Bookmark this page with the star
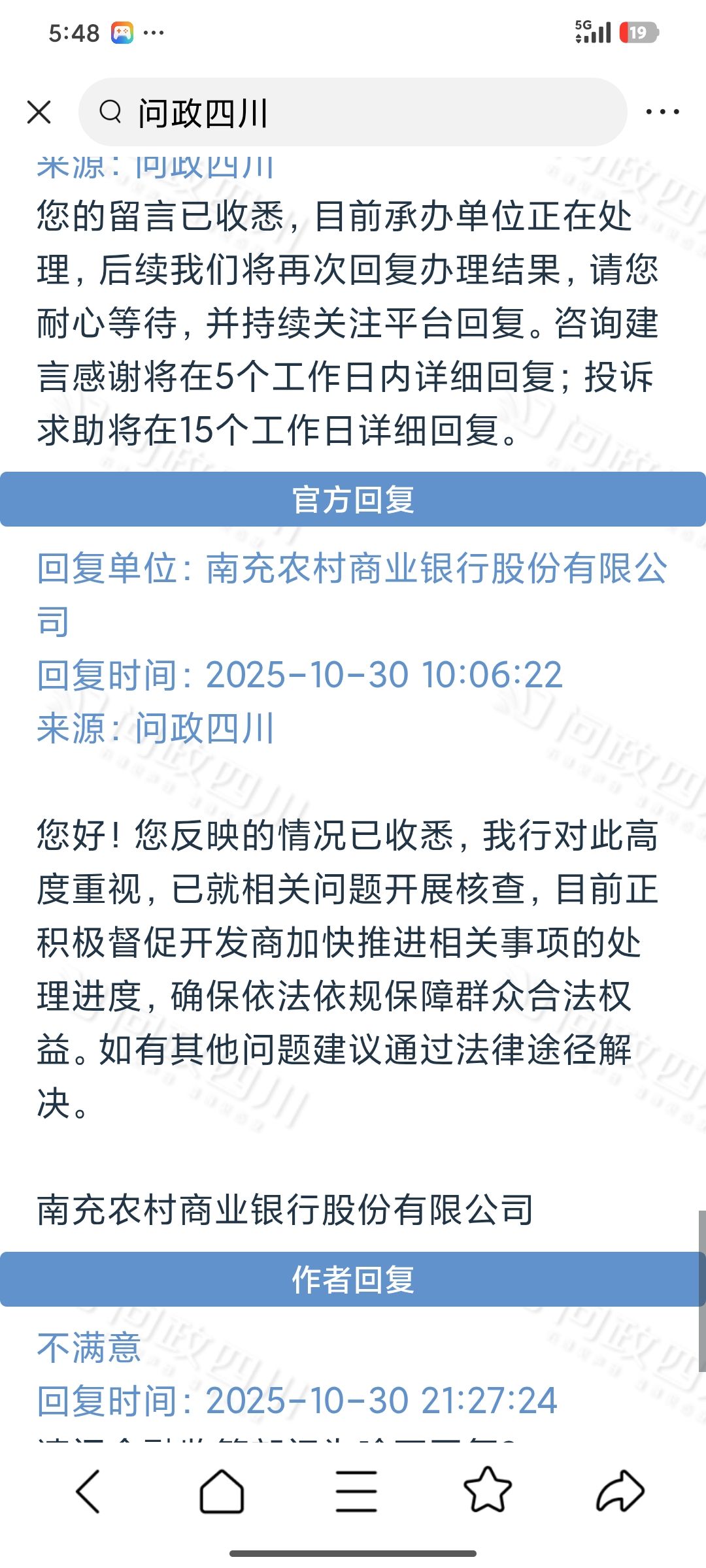 point(487,1490)
